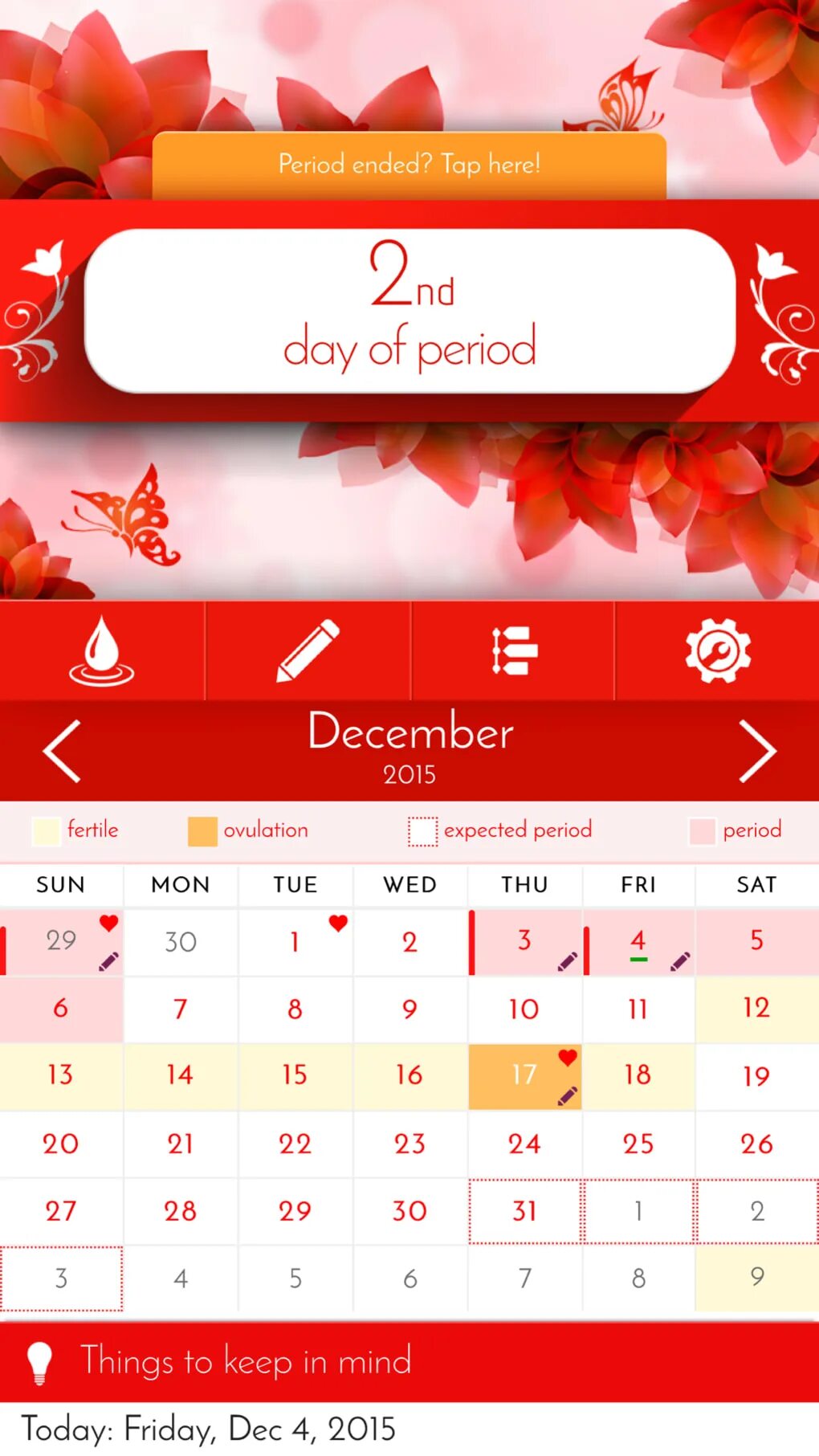Open the pencil notes editor
Image resolution: width=819 pixels, height=1456 pixels.
pos(308,651)
